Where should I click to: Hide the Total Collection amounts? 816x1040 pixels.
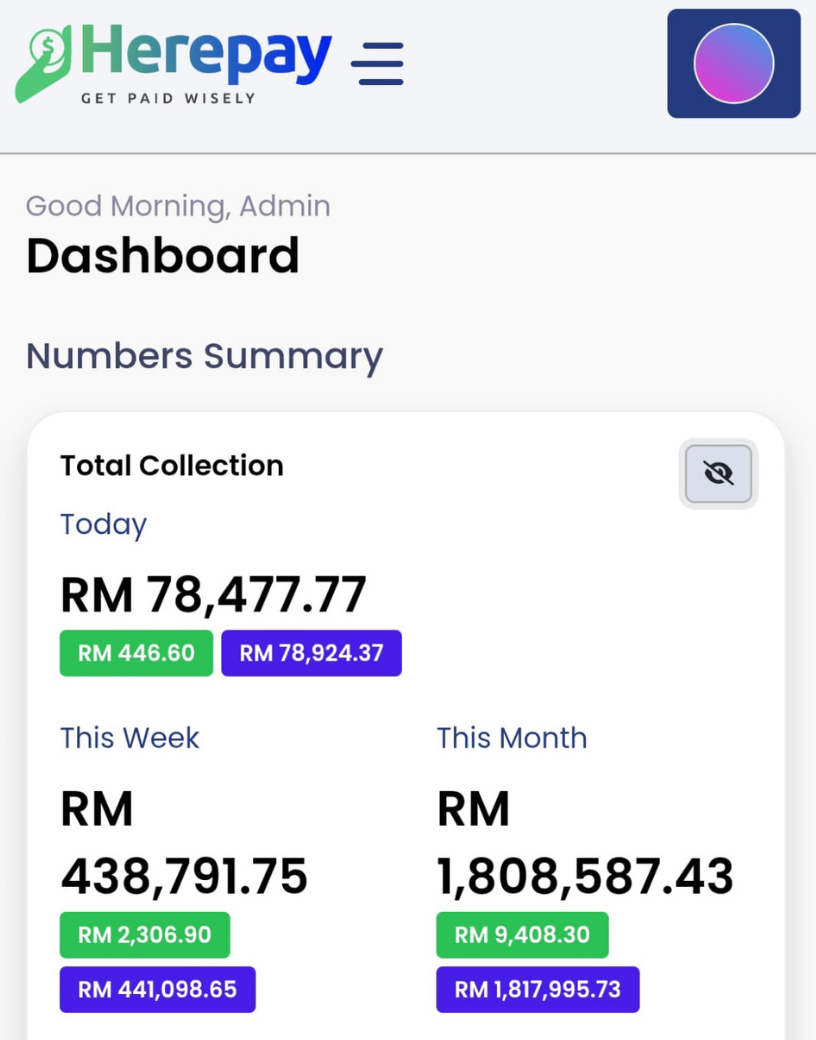(718, 473)
